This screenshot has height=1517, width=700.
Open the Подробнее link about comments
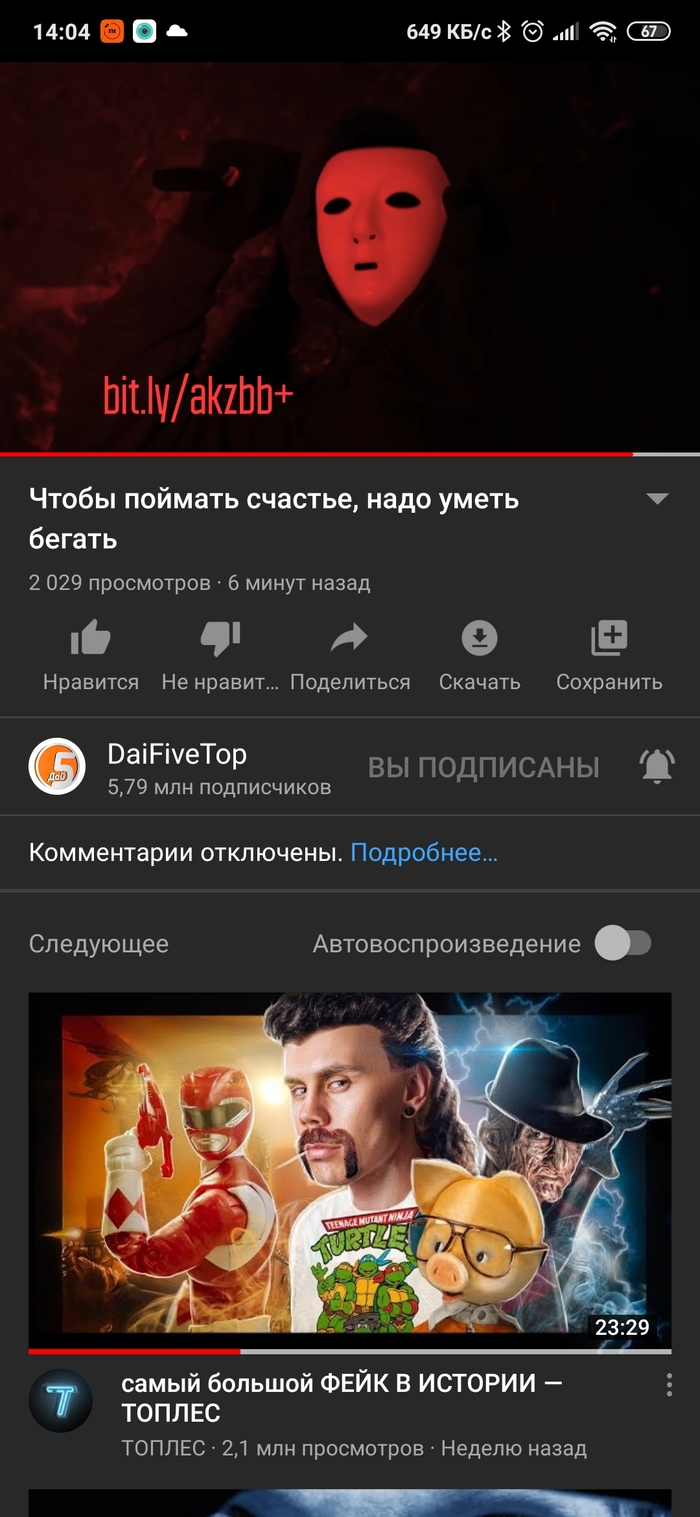pyautogui.click(x=424, y=853)
